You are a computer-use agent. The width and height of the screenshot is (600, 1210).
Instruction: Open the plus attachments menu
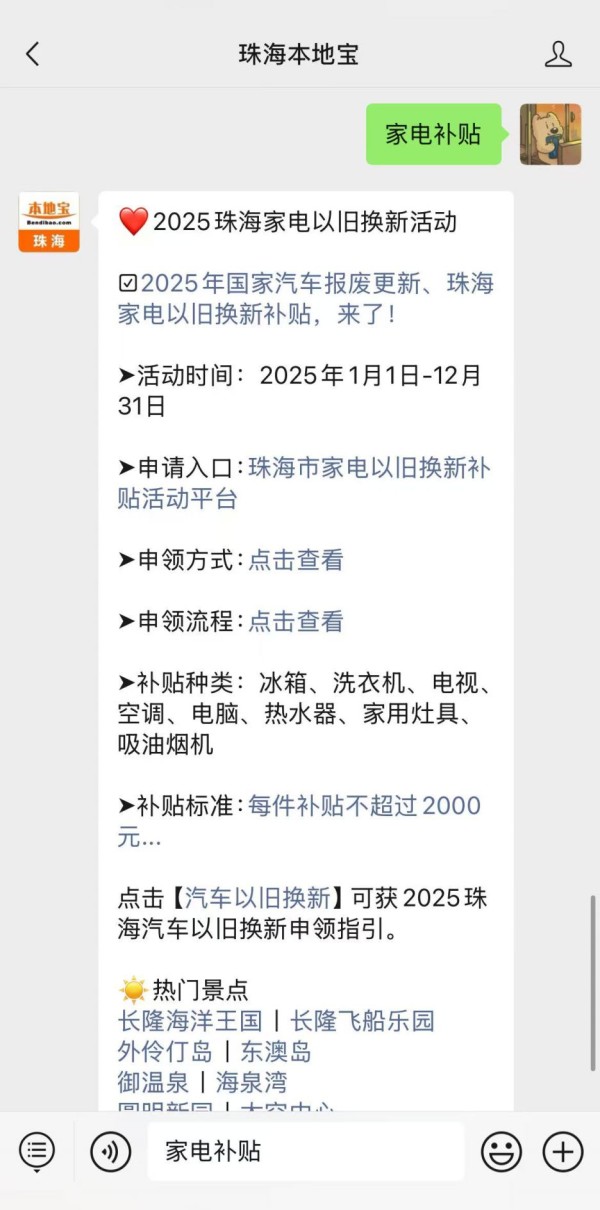[563, 1152]
